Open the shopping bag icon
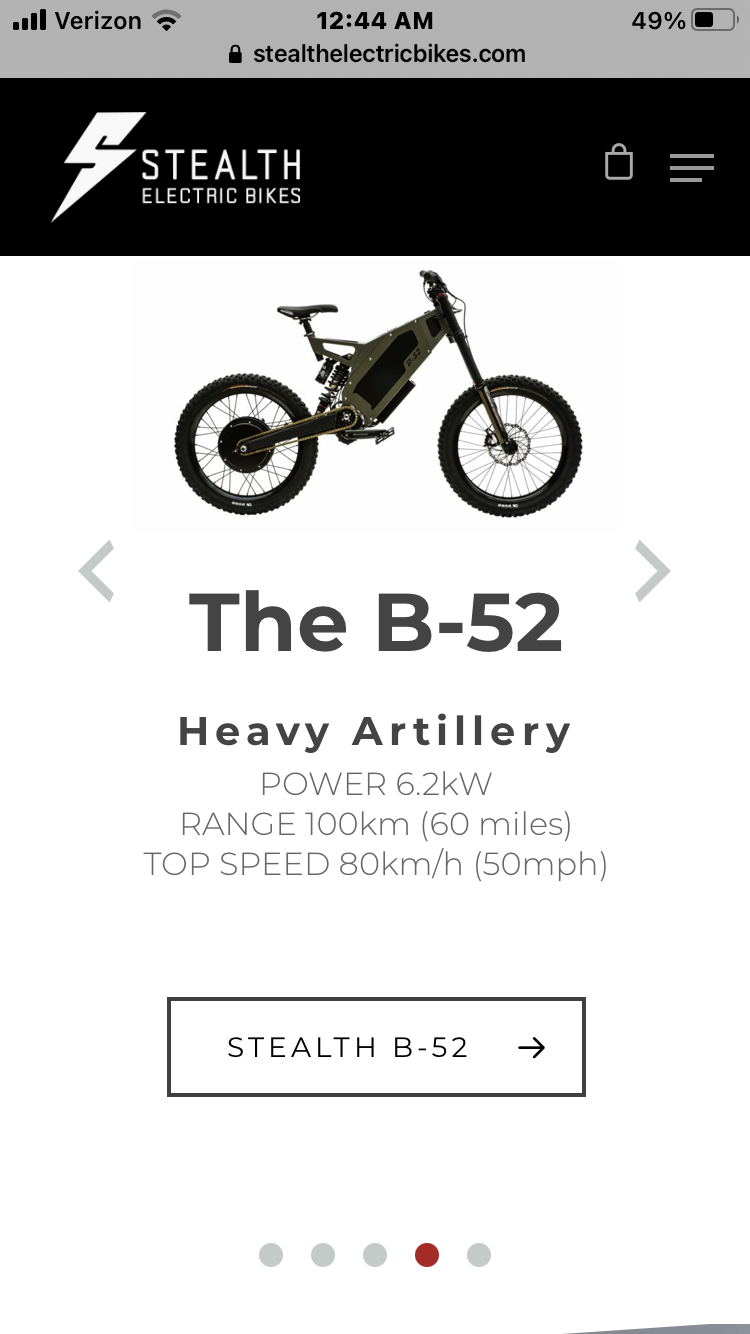The height and width of the screenshot is (1334, 750). tap(619, 163)
